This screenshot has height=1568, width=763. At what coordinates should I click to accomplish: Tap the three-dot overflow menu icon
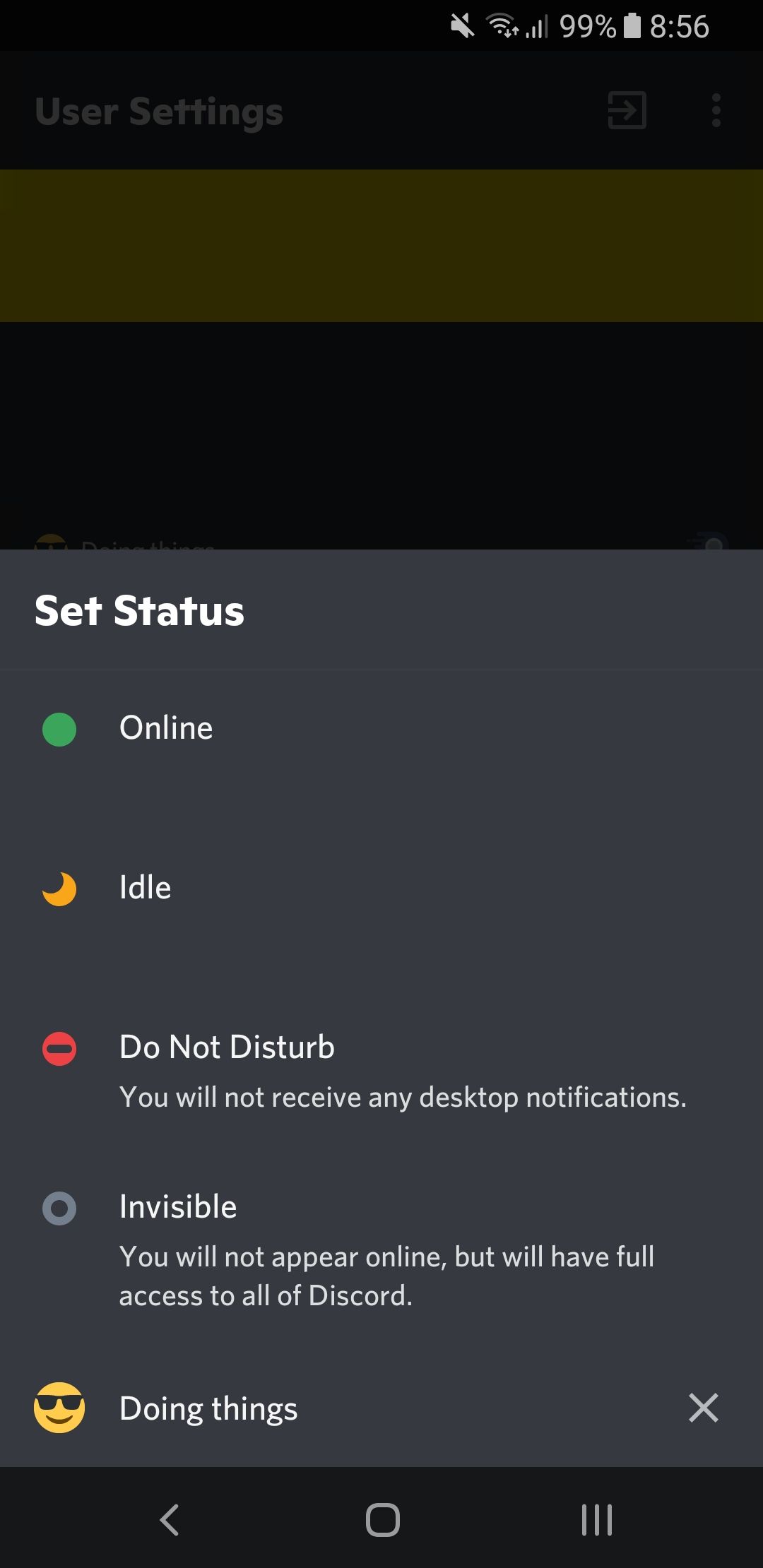coord(716,110)
